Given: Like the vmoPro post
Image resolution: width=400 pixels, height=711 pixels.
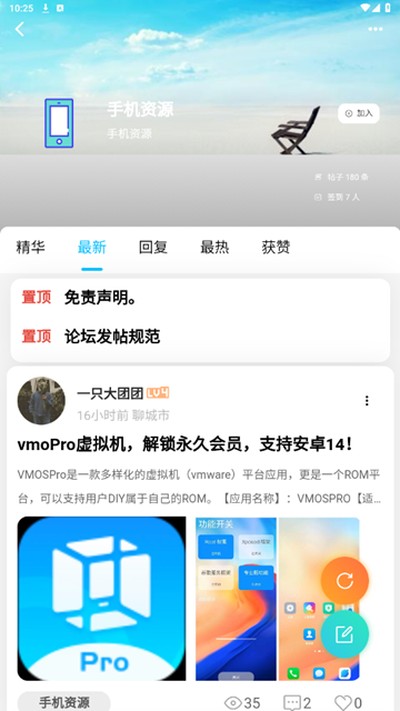Looking at the screenshot, I should pyautogui.click(x=348, y=703).
